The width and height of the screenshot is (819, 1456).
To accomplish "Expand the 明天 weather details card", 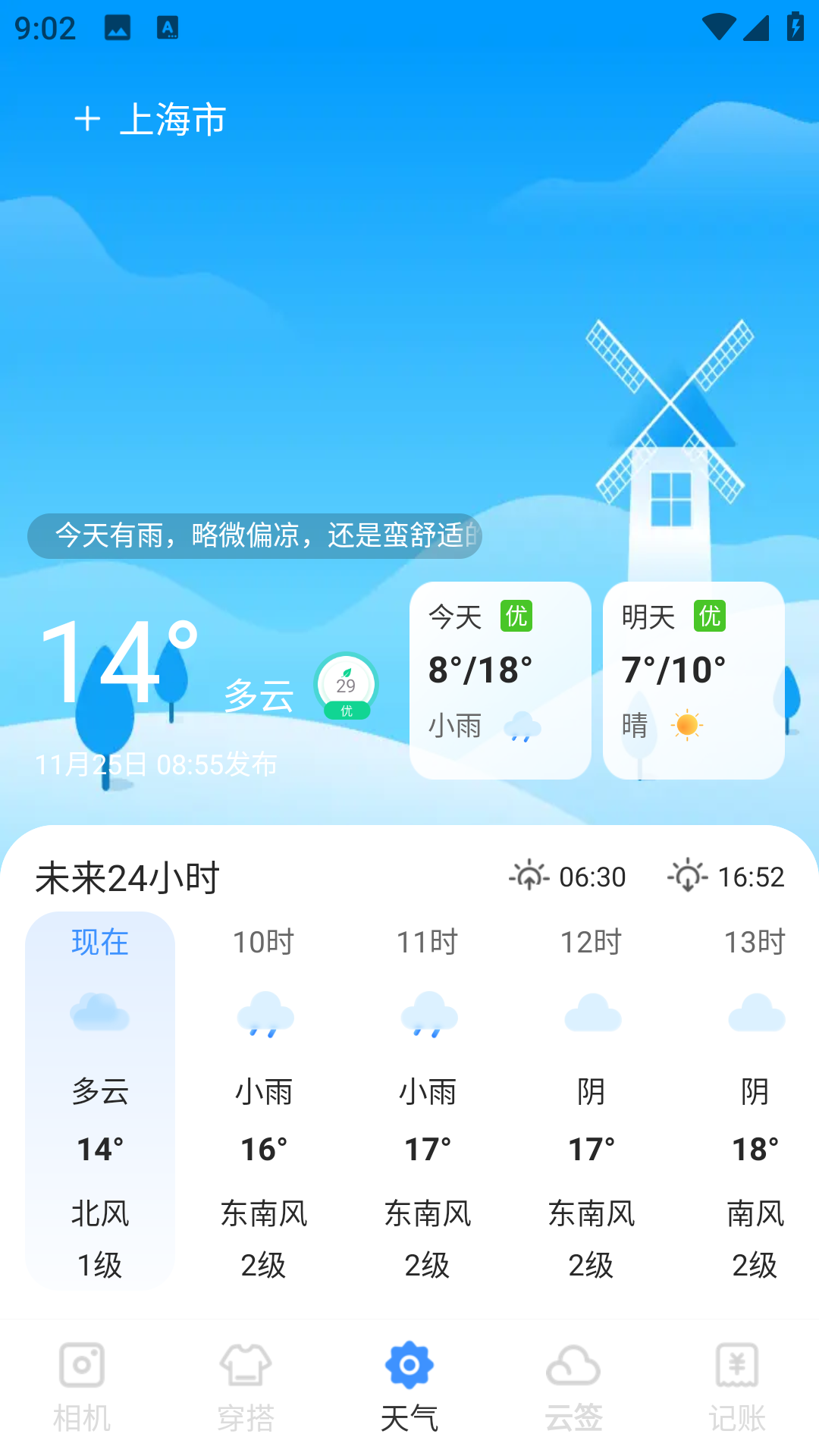I will tap(692, 679).
